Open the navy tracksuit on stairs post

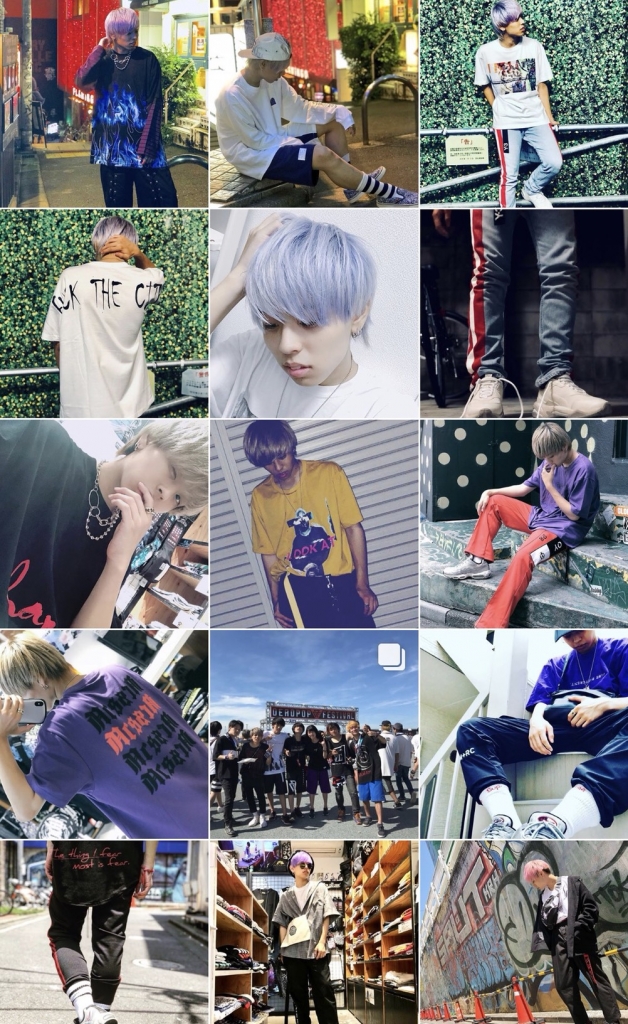(x=523, y=733)
